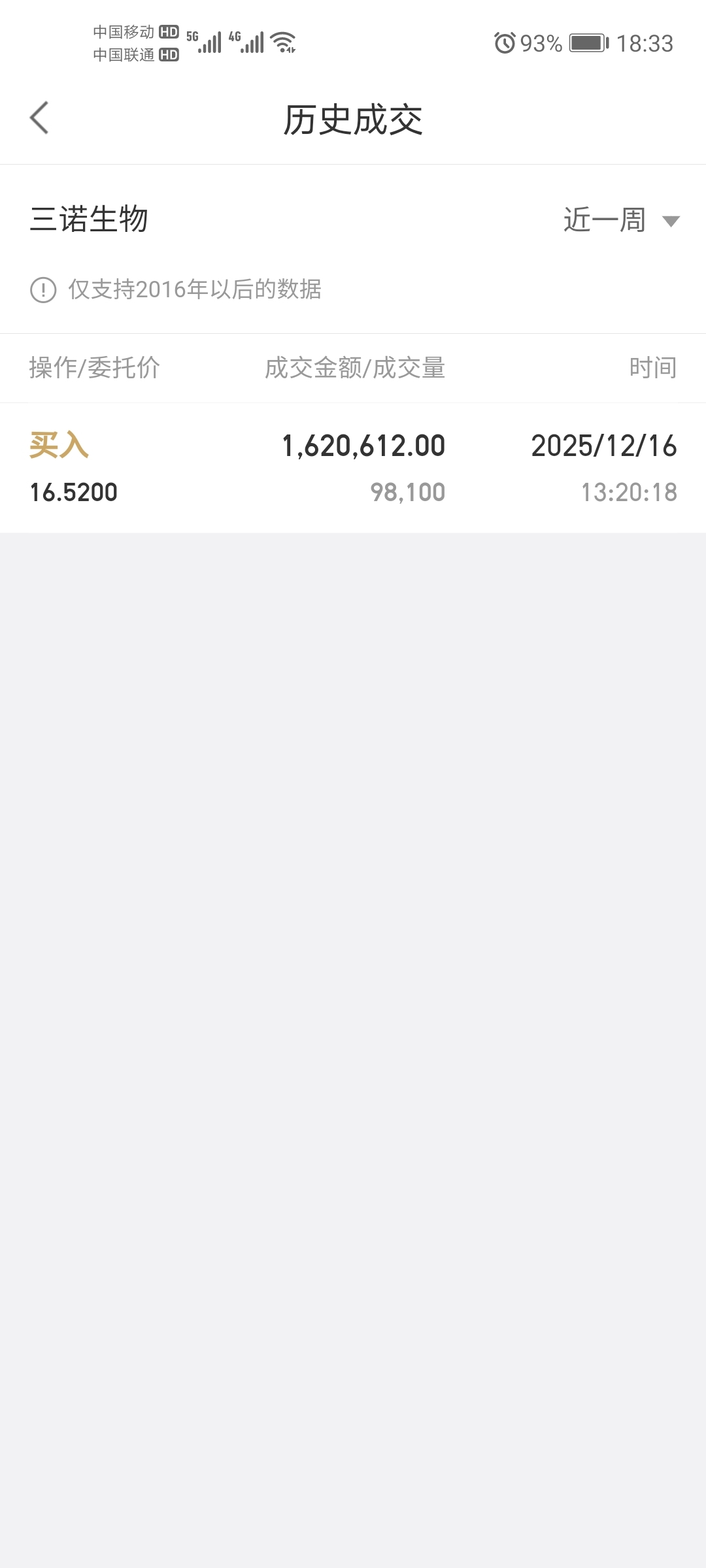Go back from 历史成交 page

[40, 118]
